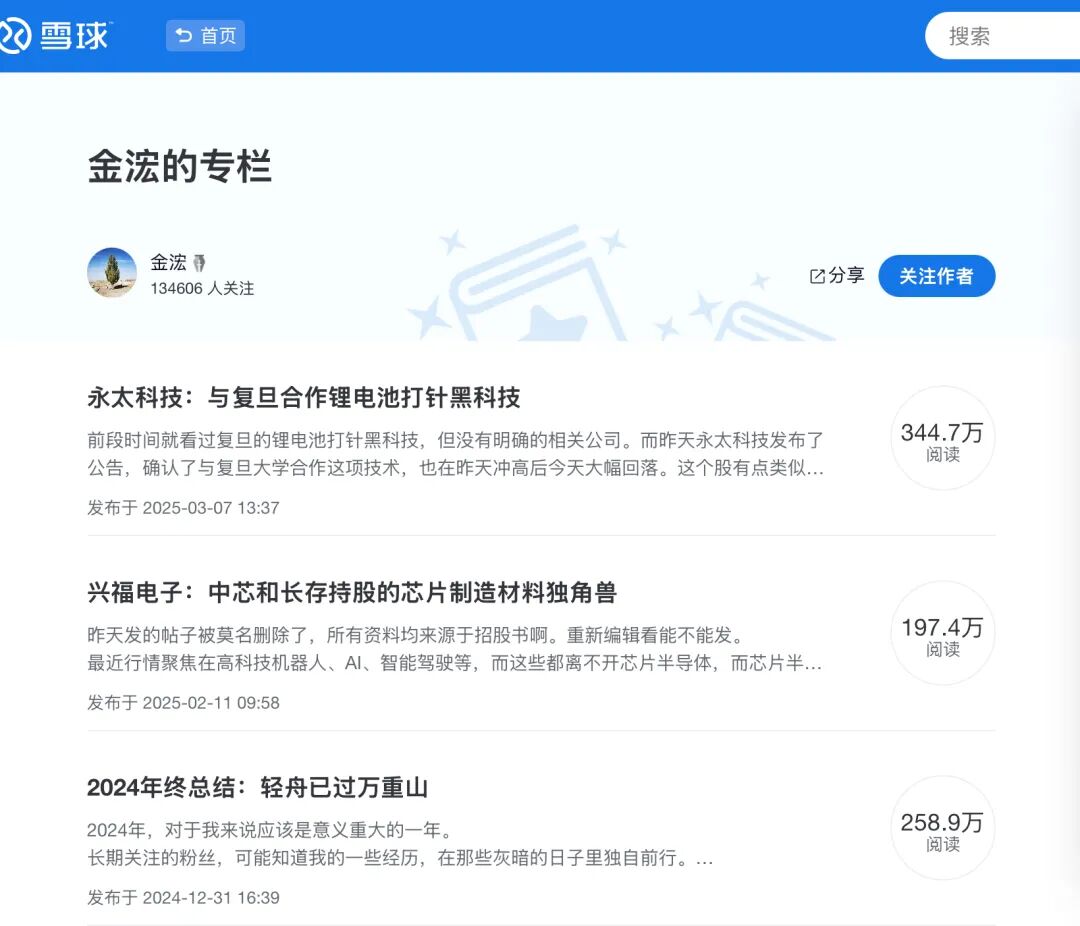
Task: Open the 雪球 logo home link
Action: [57, 36]
